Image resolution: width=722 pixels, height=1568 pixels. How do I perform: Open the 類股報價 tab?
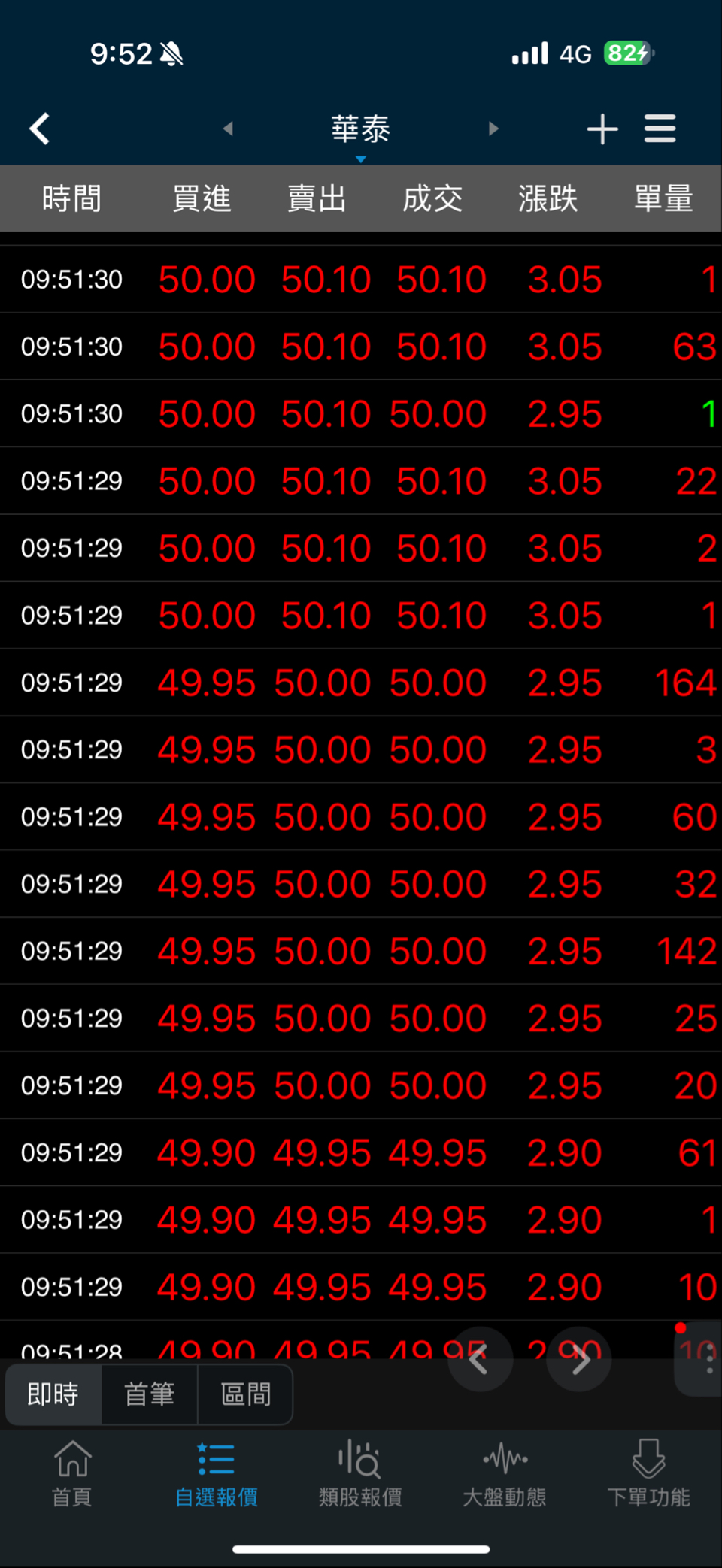[x=360, y=1473]
